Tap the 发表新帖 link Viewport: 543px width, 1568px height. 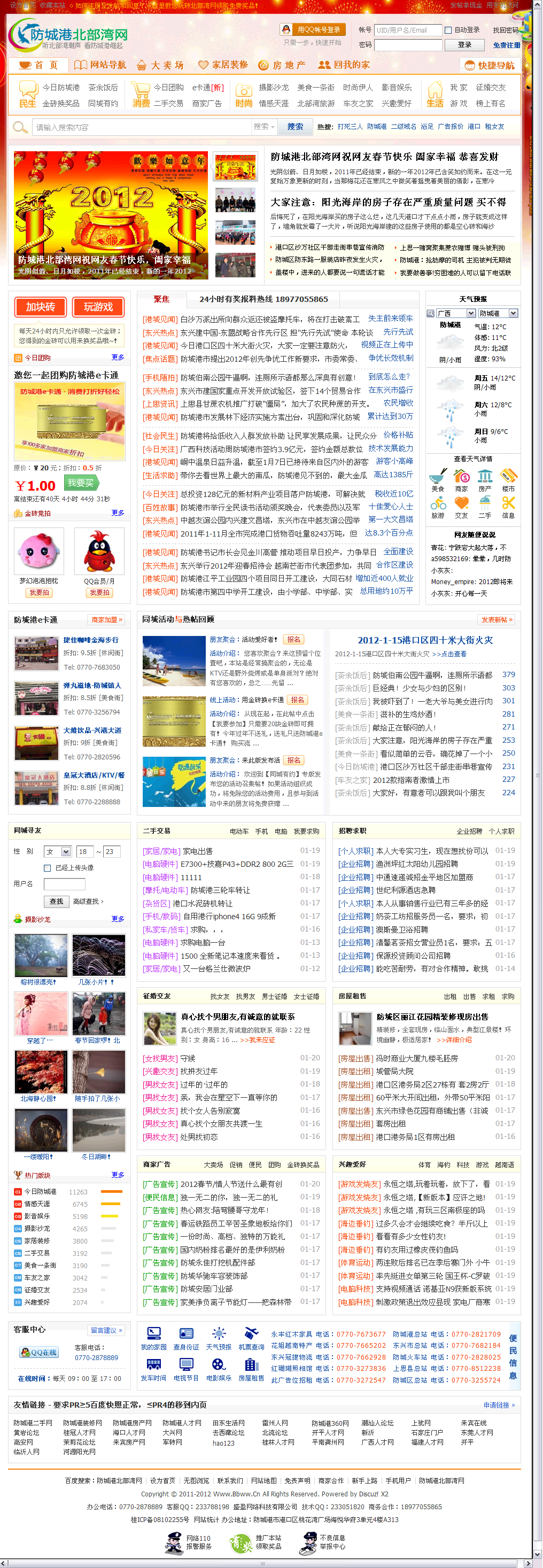pyautogui.click(x=497, y=619)
